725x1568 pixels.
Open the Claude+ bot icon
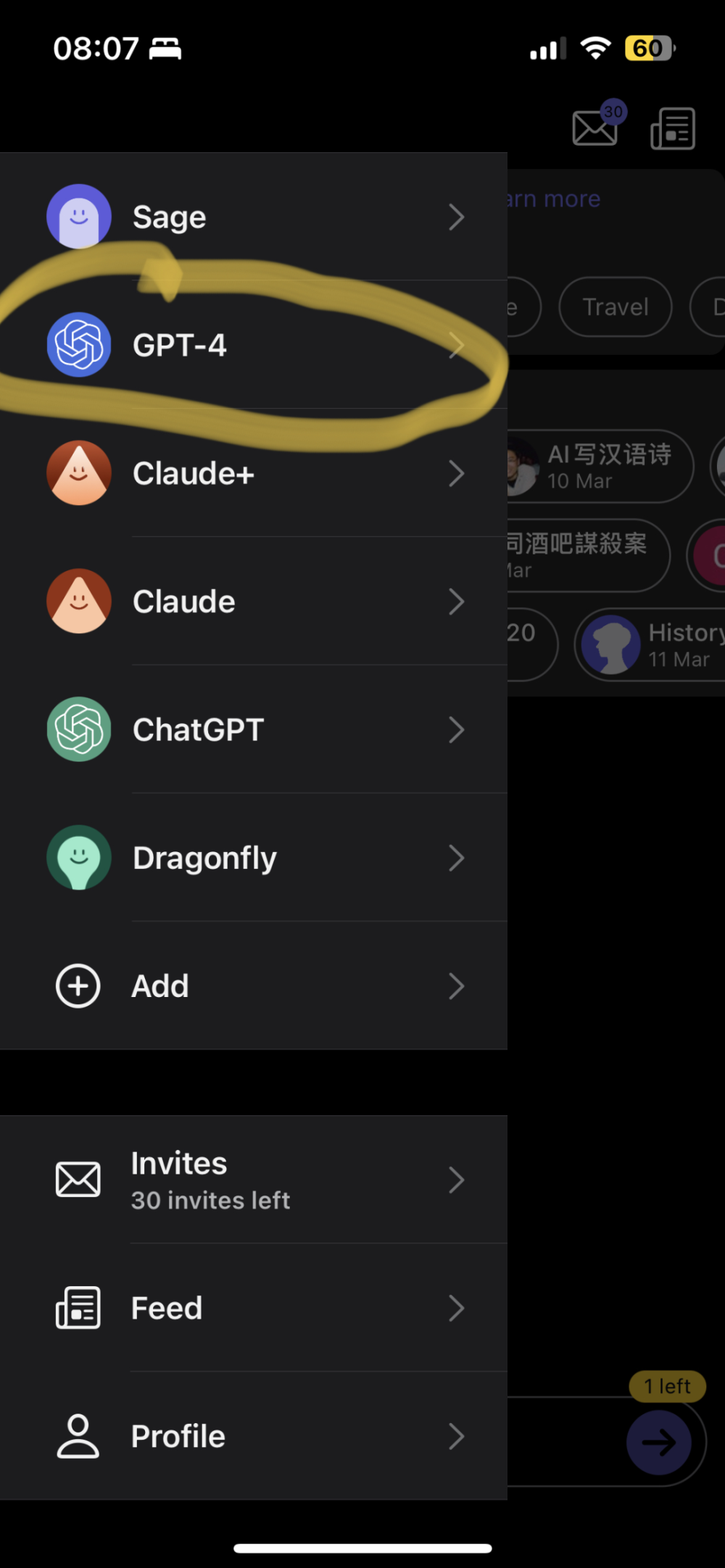[79, 473]
